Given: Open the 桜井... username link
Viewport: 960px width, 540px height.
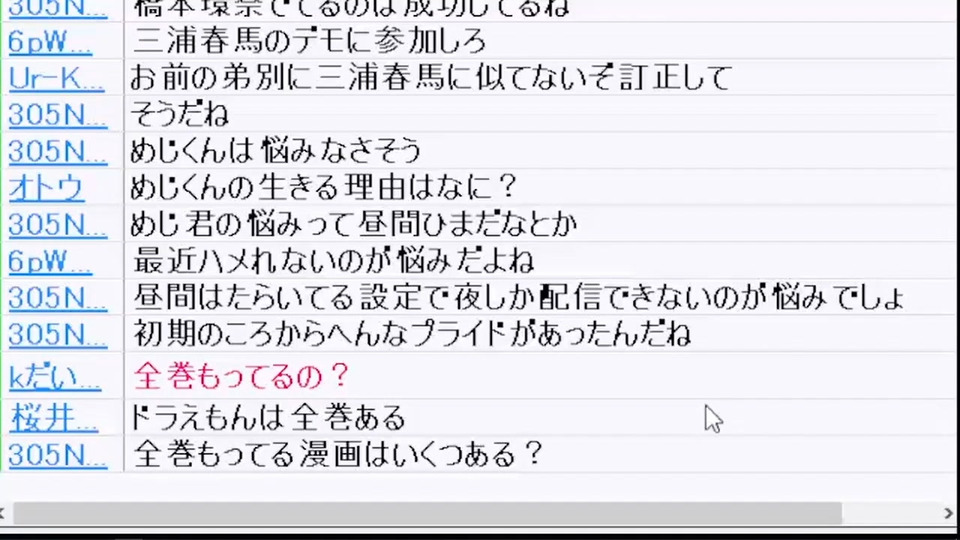Looking at the screenshot, I should click(x=54, y=418).
